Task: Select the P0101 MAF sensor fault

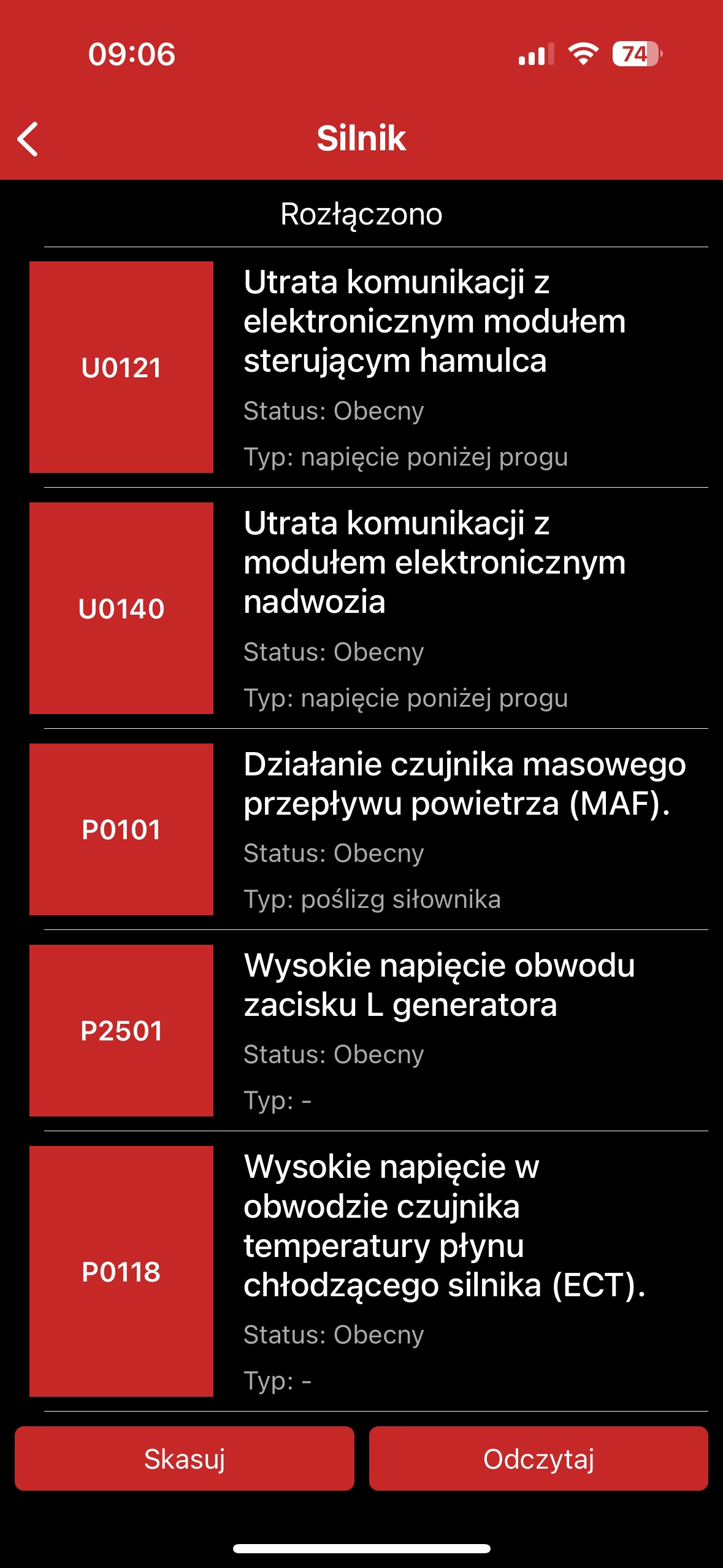Action: tap(368, 829)
